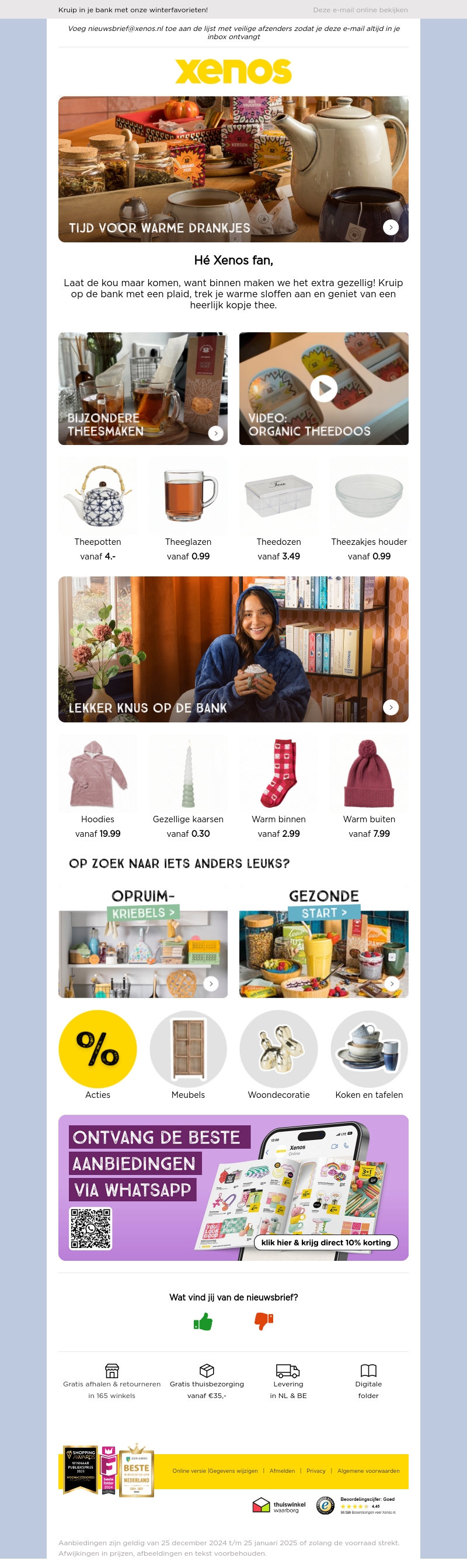Screen dimensions: 467x1568
Task: Browse Koken en tafelen category
Action: tap(369, 1055)
